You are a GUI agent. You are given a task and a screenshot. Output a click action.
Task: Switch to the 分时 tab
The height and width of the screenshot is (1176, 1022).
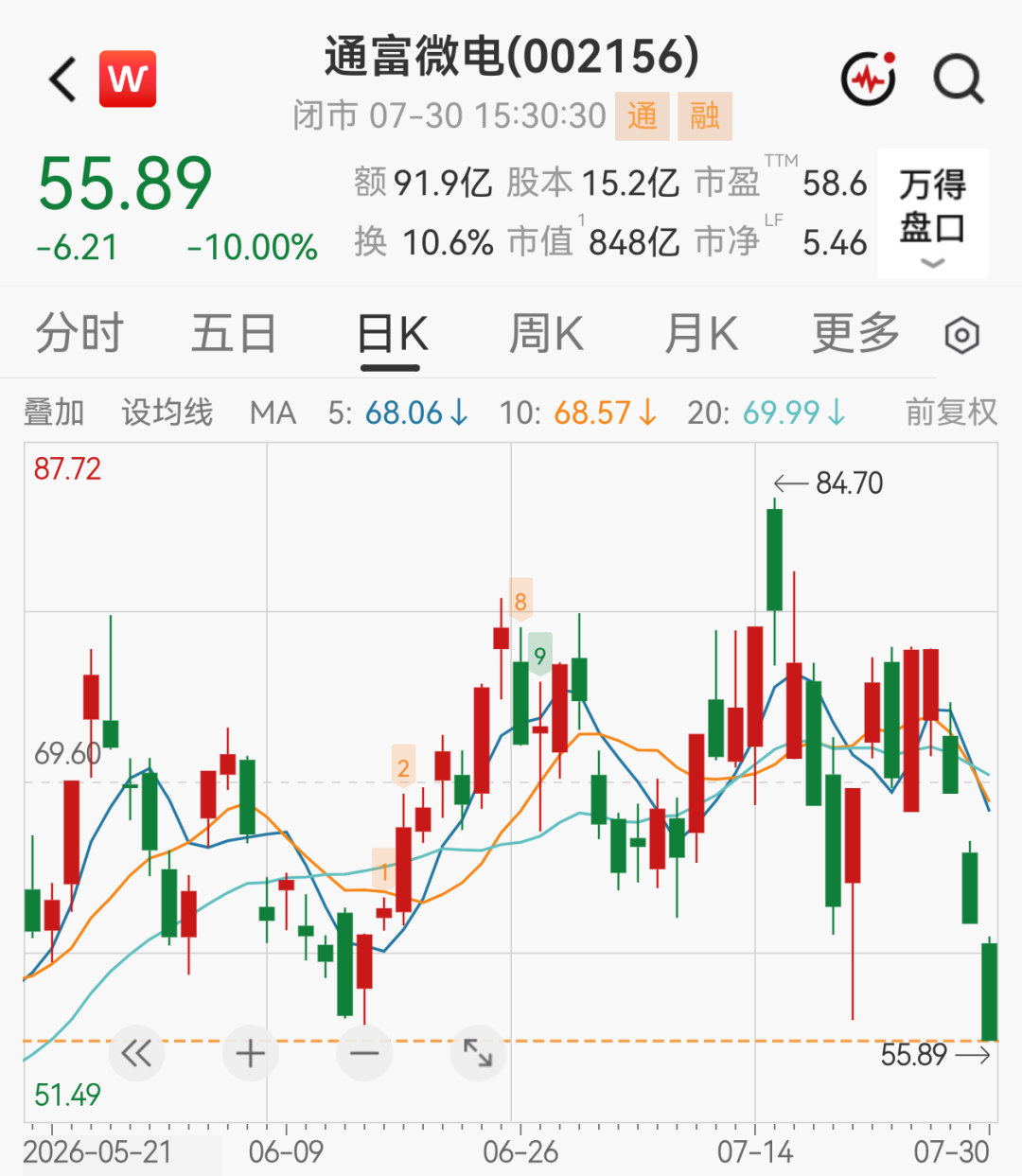coord(80,334)
